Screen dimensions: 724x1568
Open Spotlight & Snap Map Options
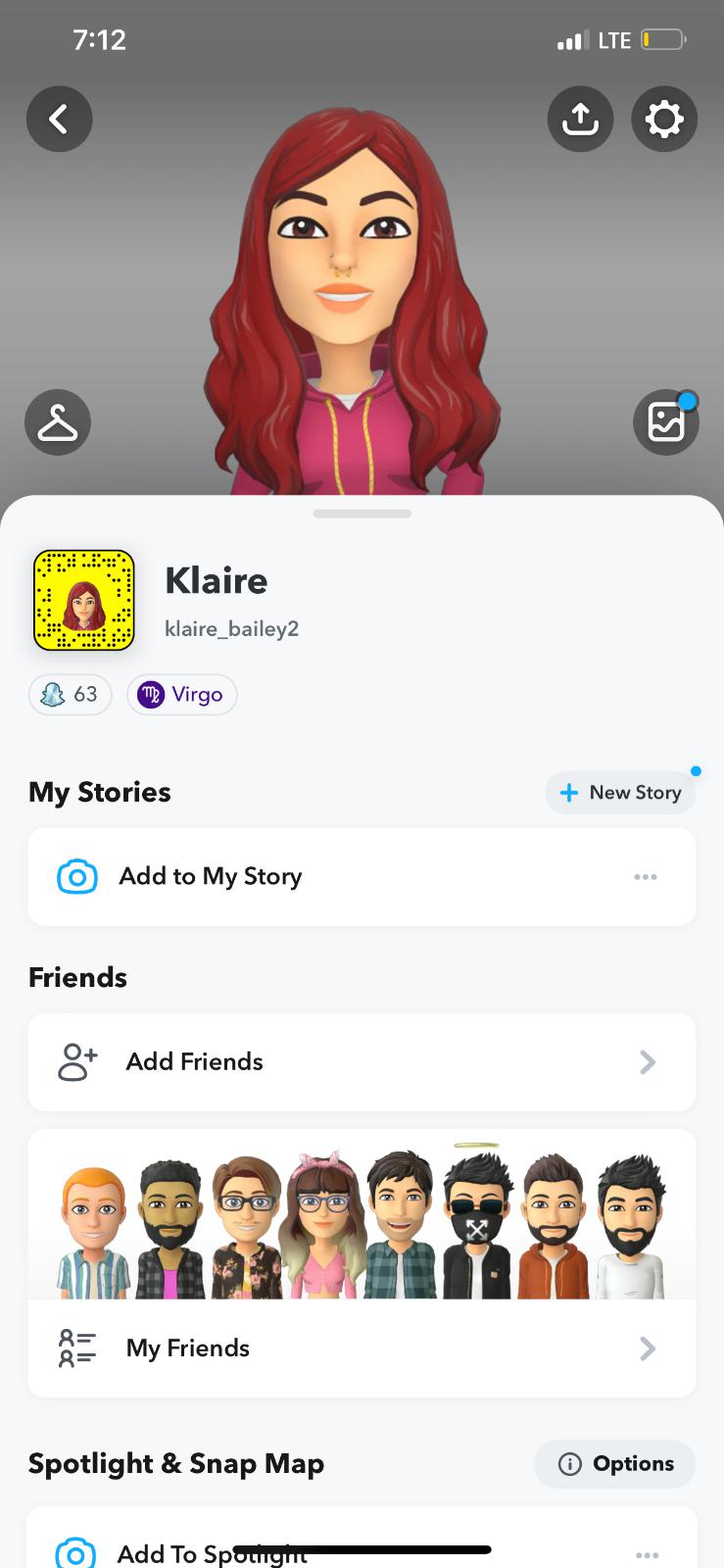tap(615, 1464)
